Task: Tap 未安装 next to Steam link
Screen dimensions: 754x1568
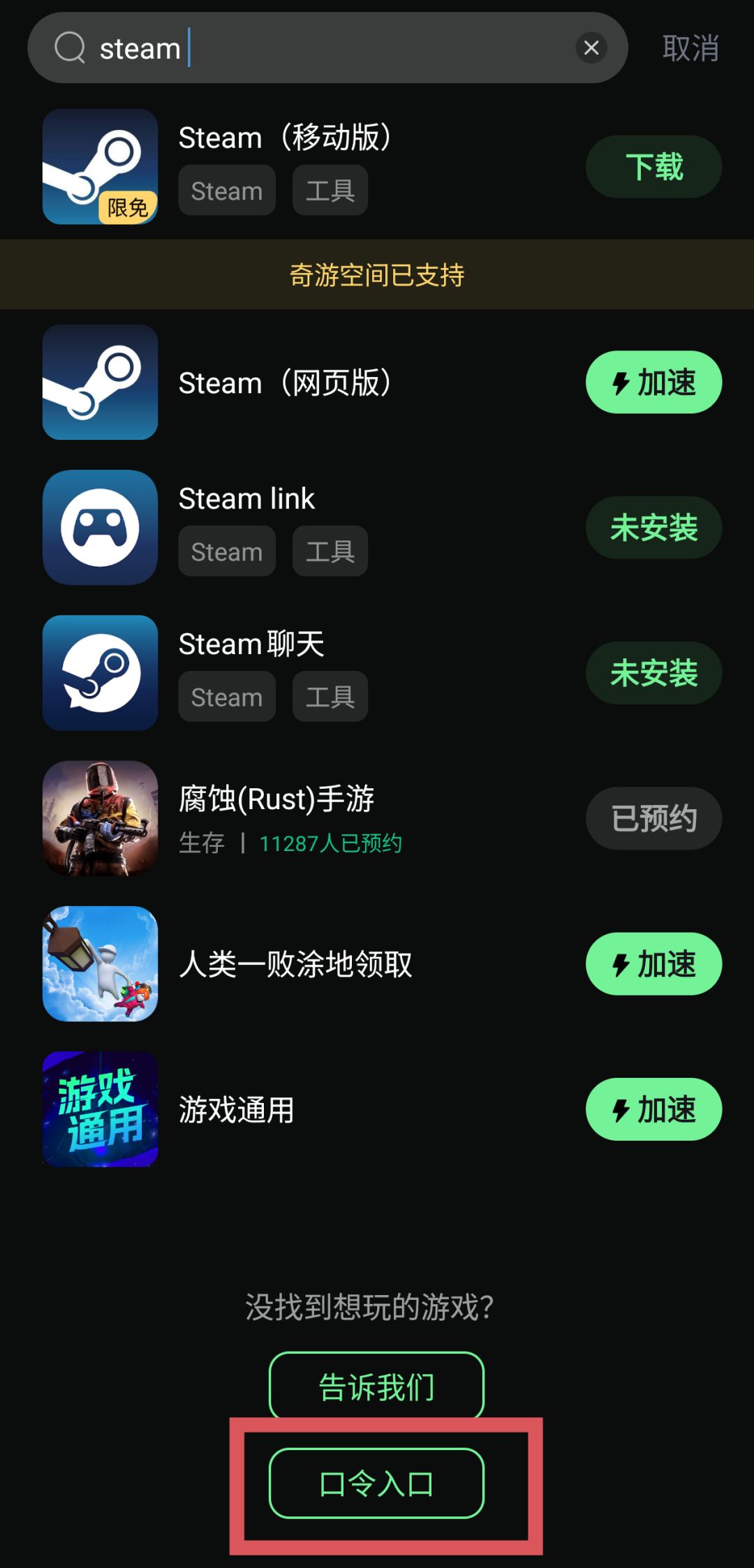Action: pos(653,528)
